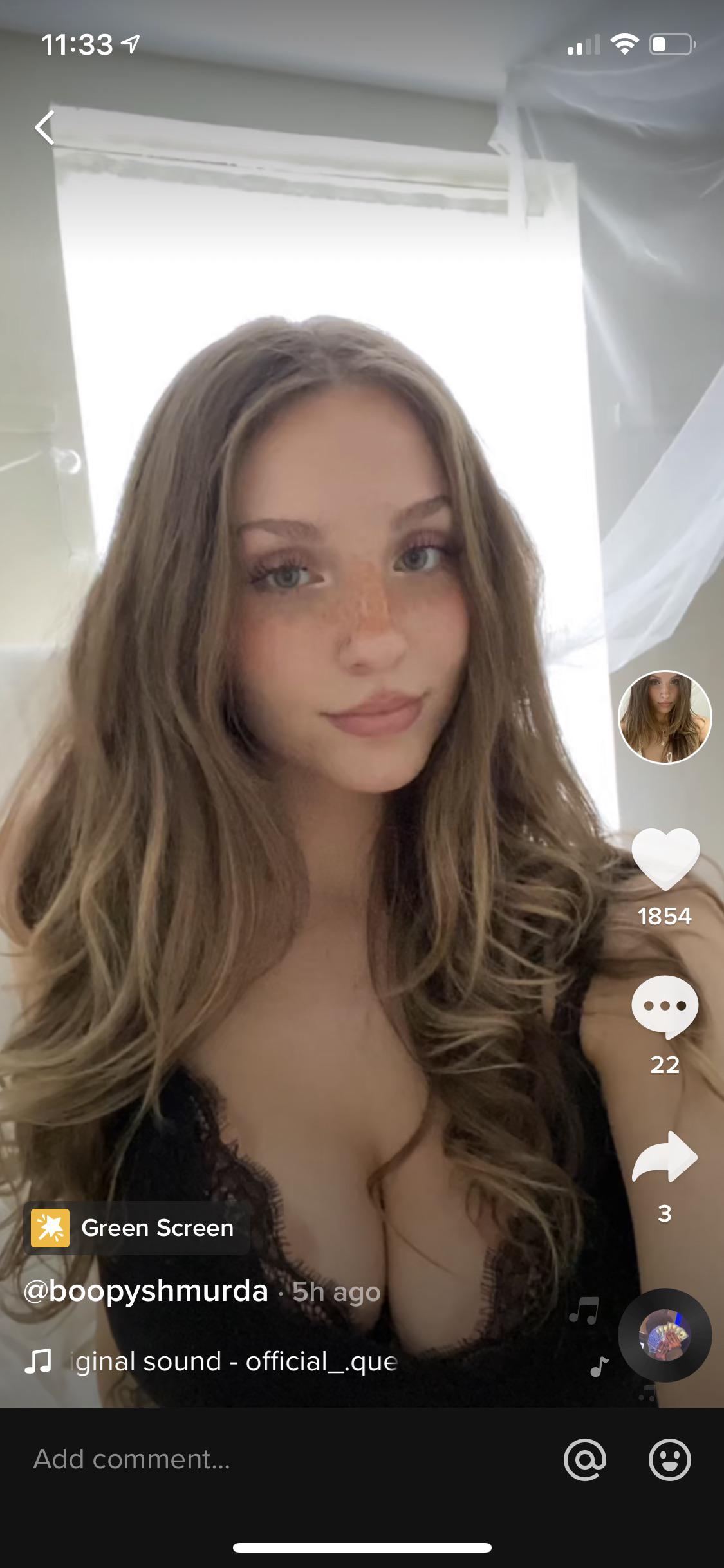Open the original sound title

236,1361
